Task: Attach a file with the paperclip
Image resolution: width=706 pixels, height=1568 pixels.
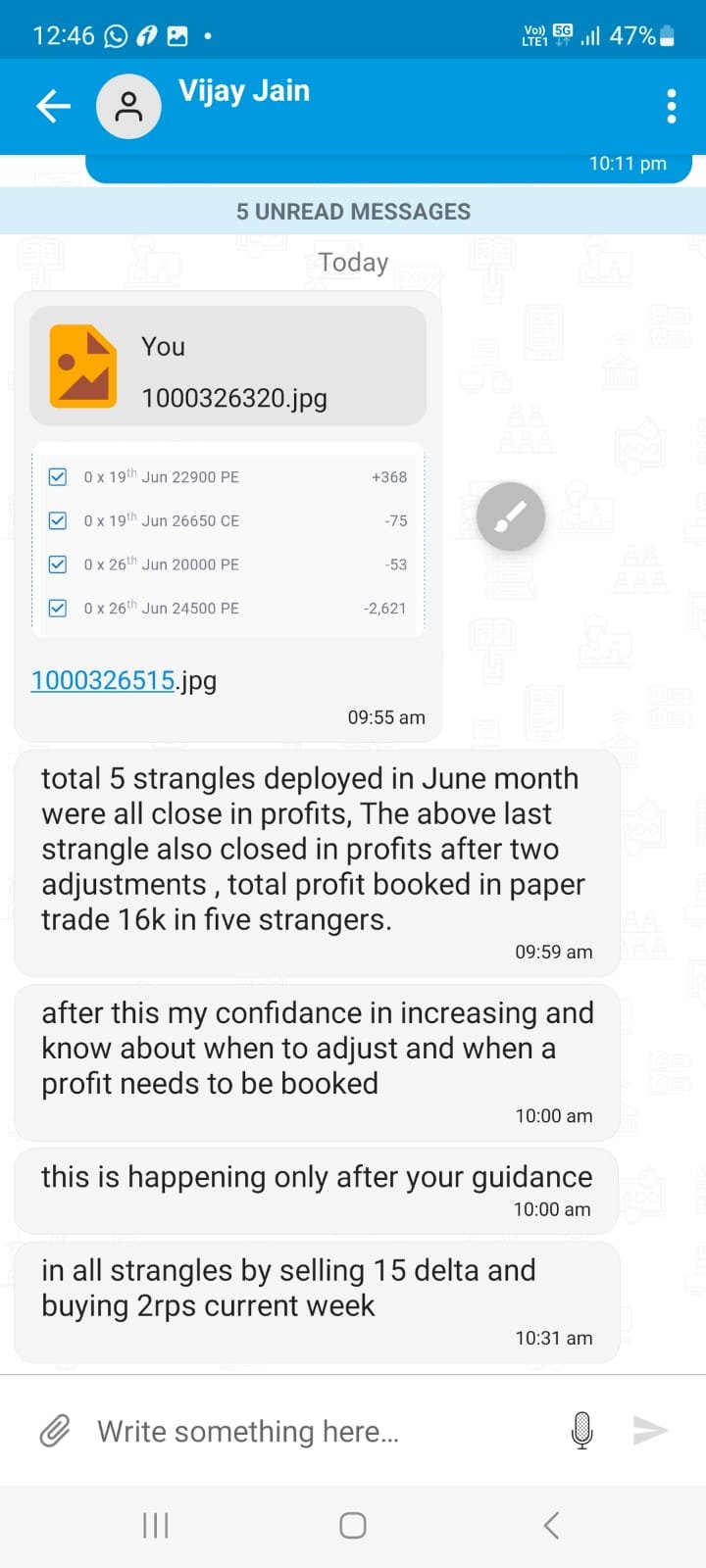Action: pos(55,1431)
